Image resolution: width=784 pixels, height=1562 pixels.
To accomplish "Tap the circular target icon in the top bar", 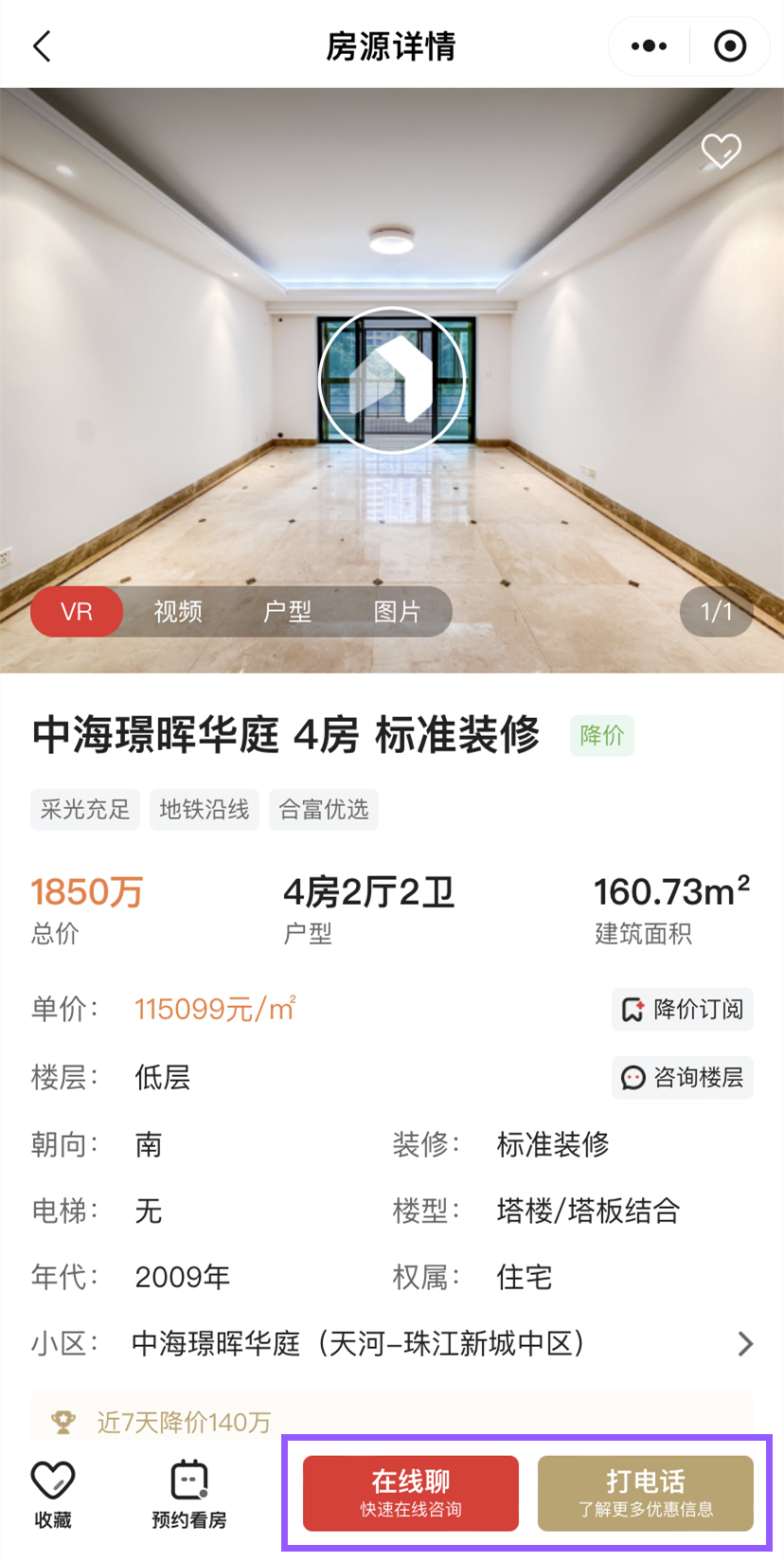I will (x=730, y=45).
